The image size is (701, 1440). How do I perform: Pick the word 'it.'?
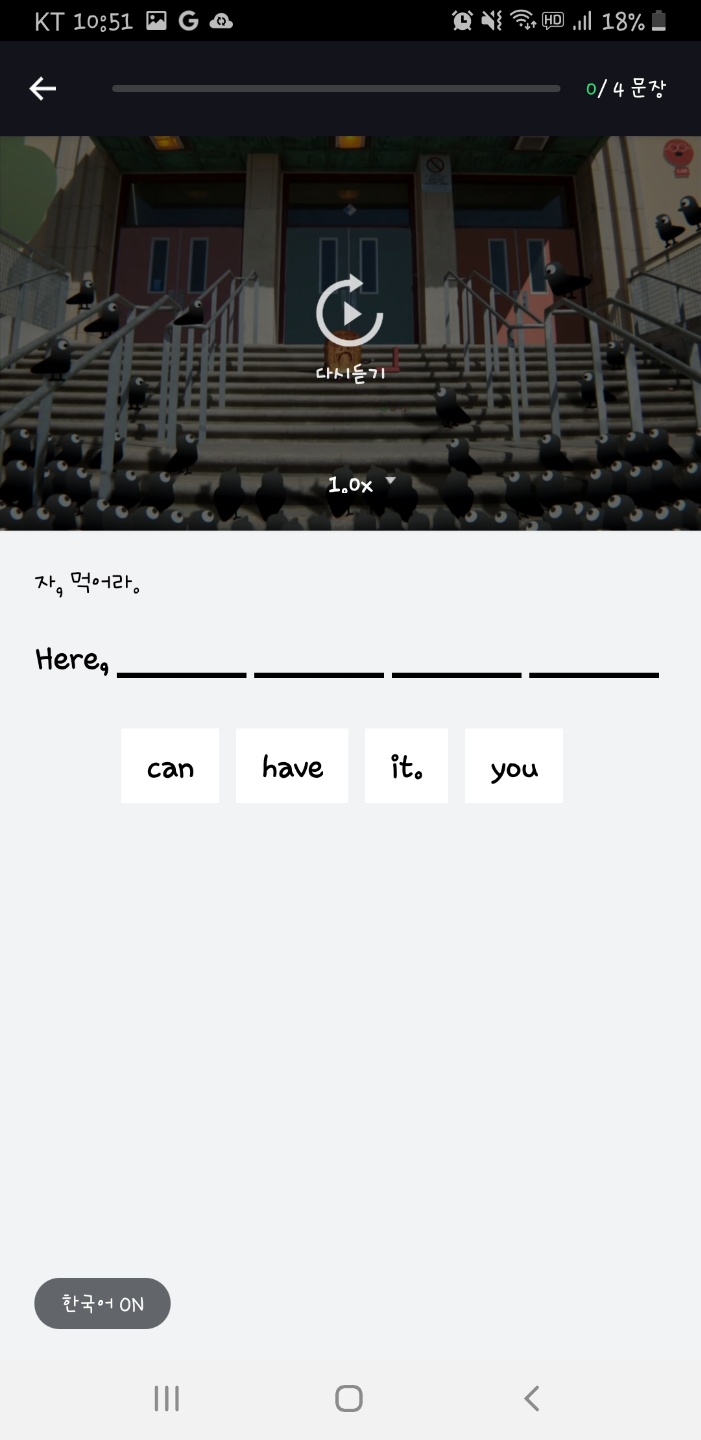pos(406,766)
